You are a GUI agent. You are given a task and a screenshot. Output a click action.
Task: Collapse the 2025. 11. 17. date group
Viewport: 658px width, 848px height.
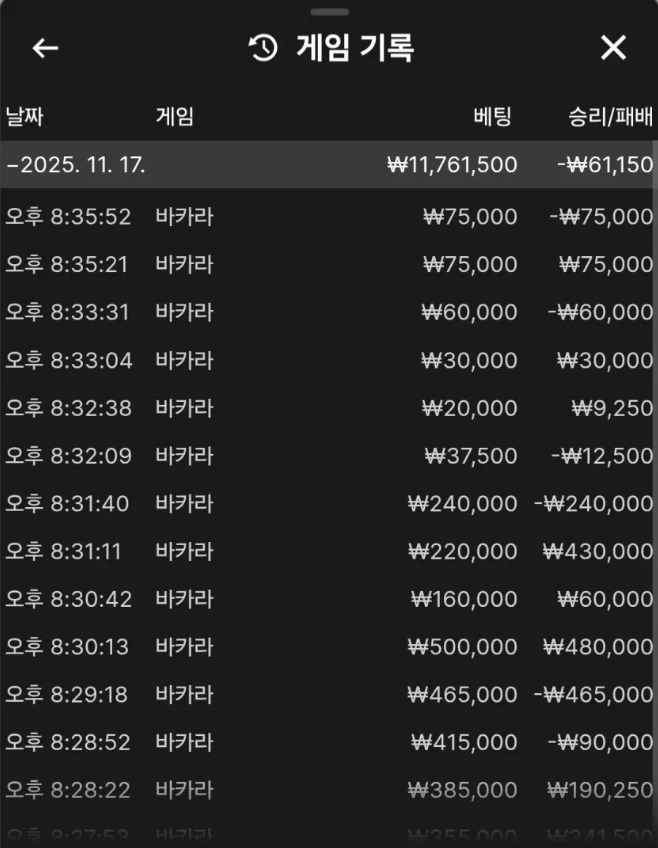pyautogui.click(x=76, y=165)
